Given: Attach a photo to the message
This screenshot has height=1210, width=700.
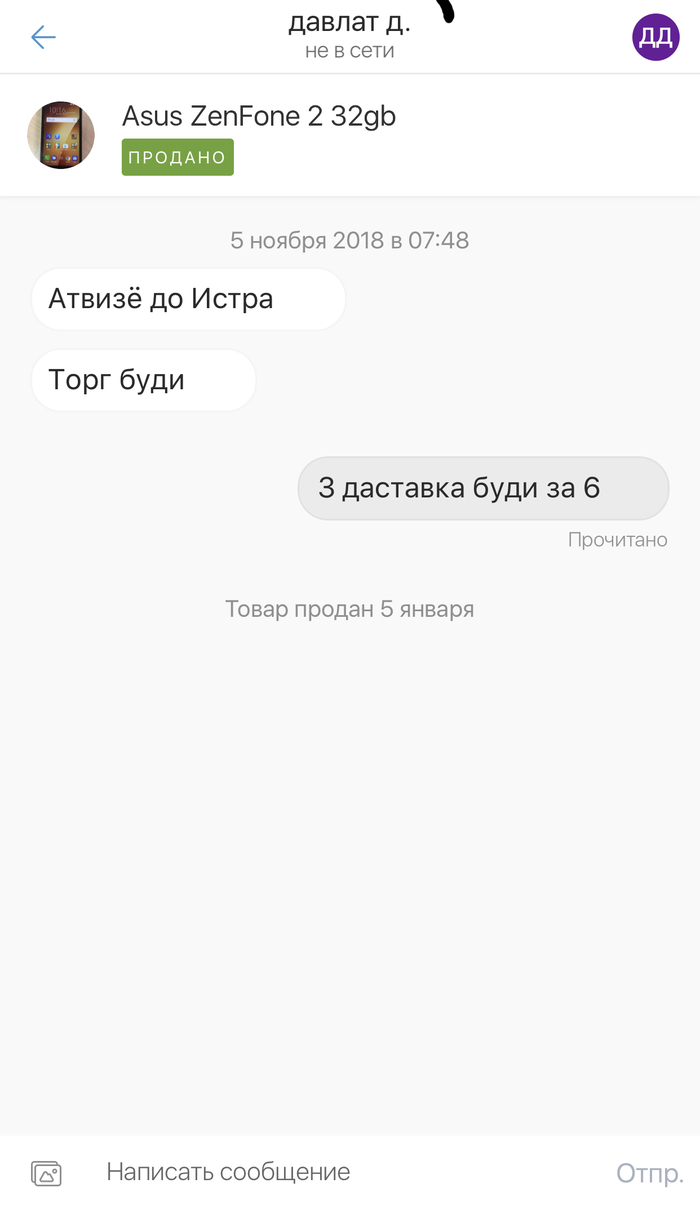Looking at the screenshot, I should click(x=46, y=1173).
